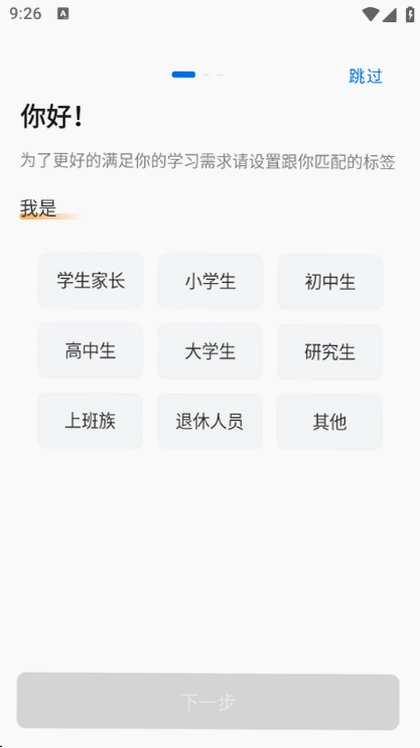The image size is (420, 748).
Task: Tap the 研究生 tag
Action: 330,352
